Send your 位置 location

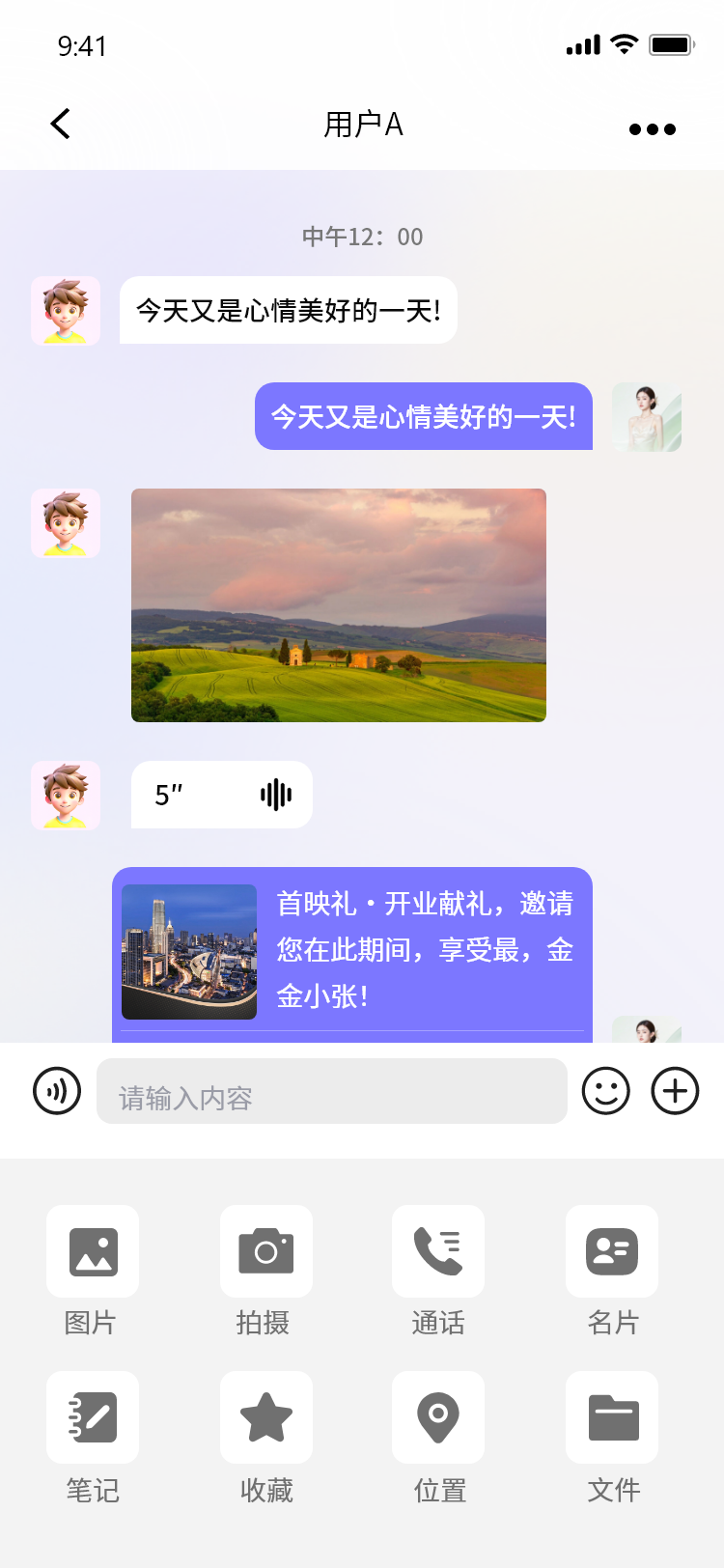click(x=438, y=1417)
